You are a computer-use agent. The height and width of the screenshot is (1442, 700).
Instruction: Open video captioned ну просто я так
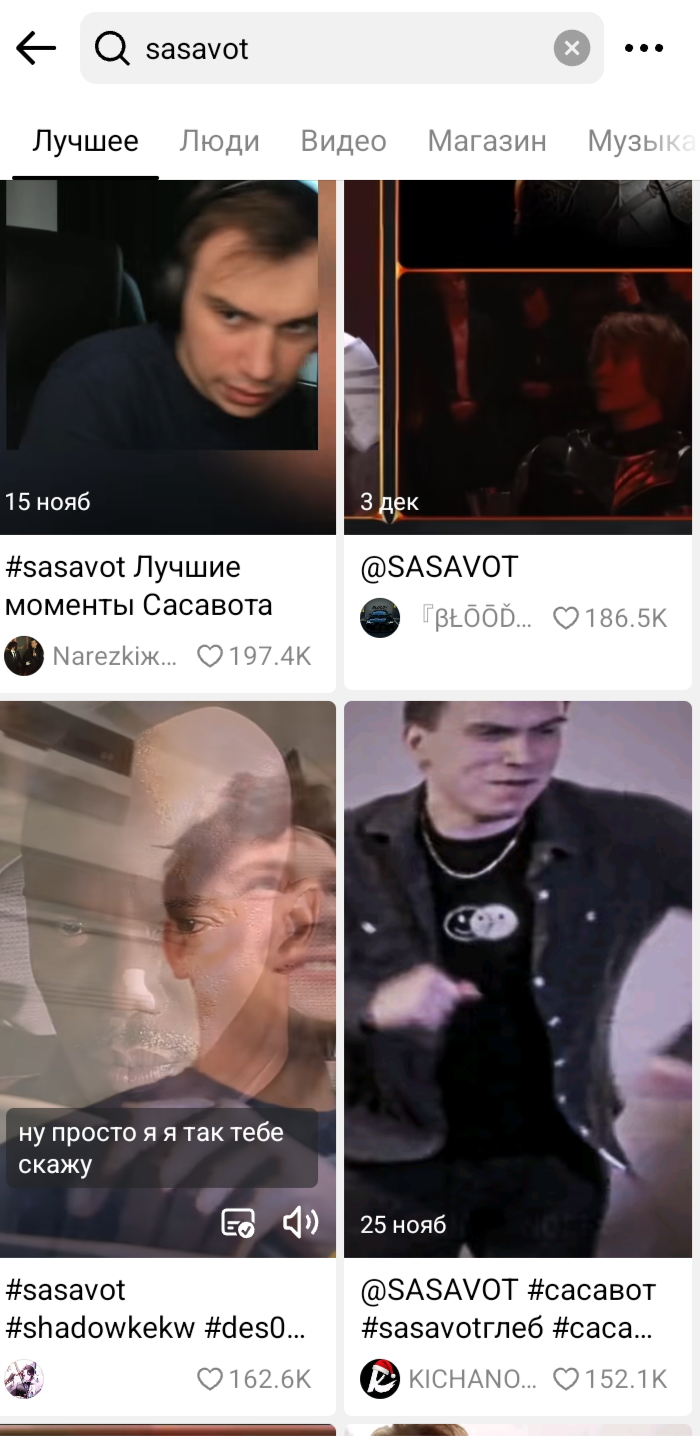(167, 950)
